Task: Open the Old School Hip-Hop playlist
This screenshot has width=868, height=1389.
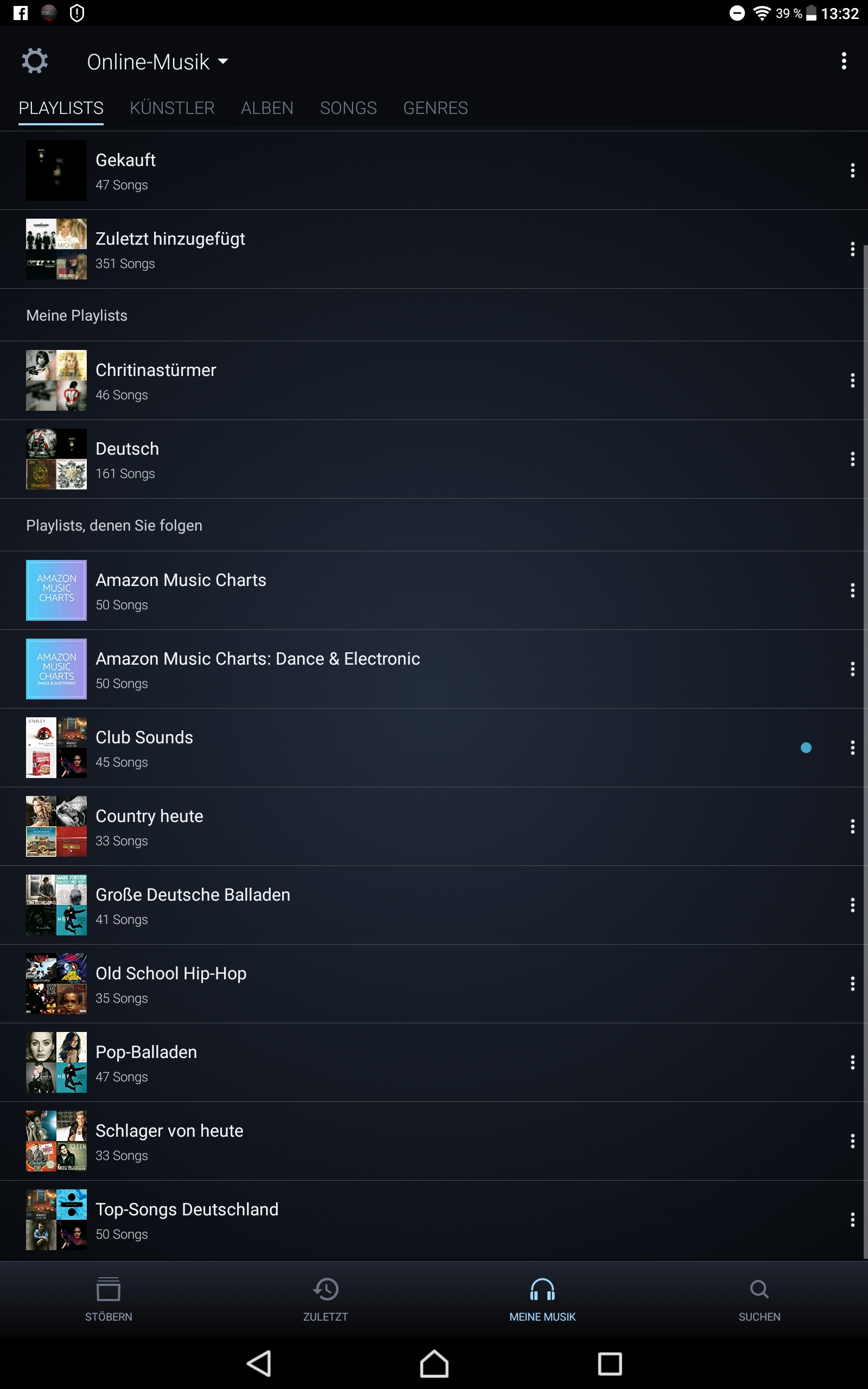Action: pyautogui.click(x=170, y=983)
